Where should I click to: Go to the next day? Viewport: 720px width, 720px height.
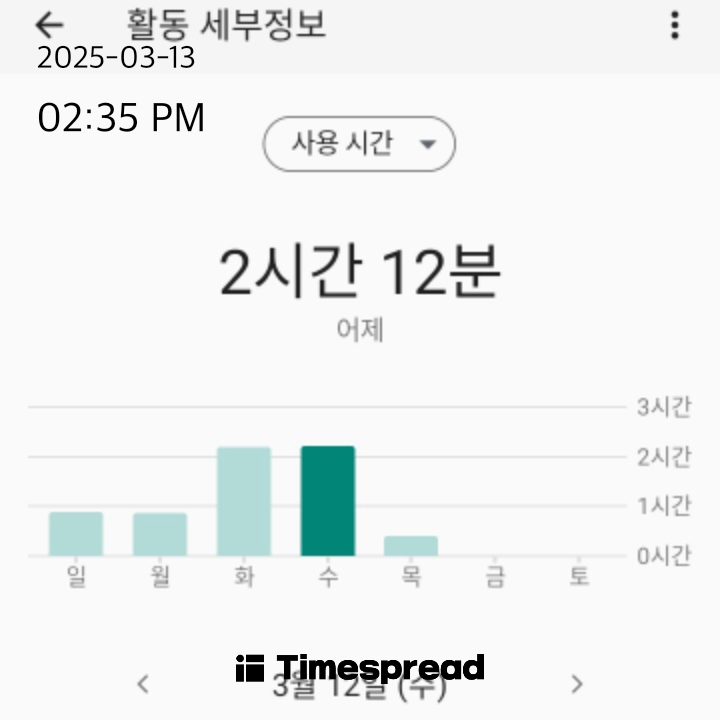[576, 684]
